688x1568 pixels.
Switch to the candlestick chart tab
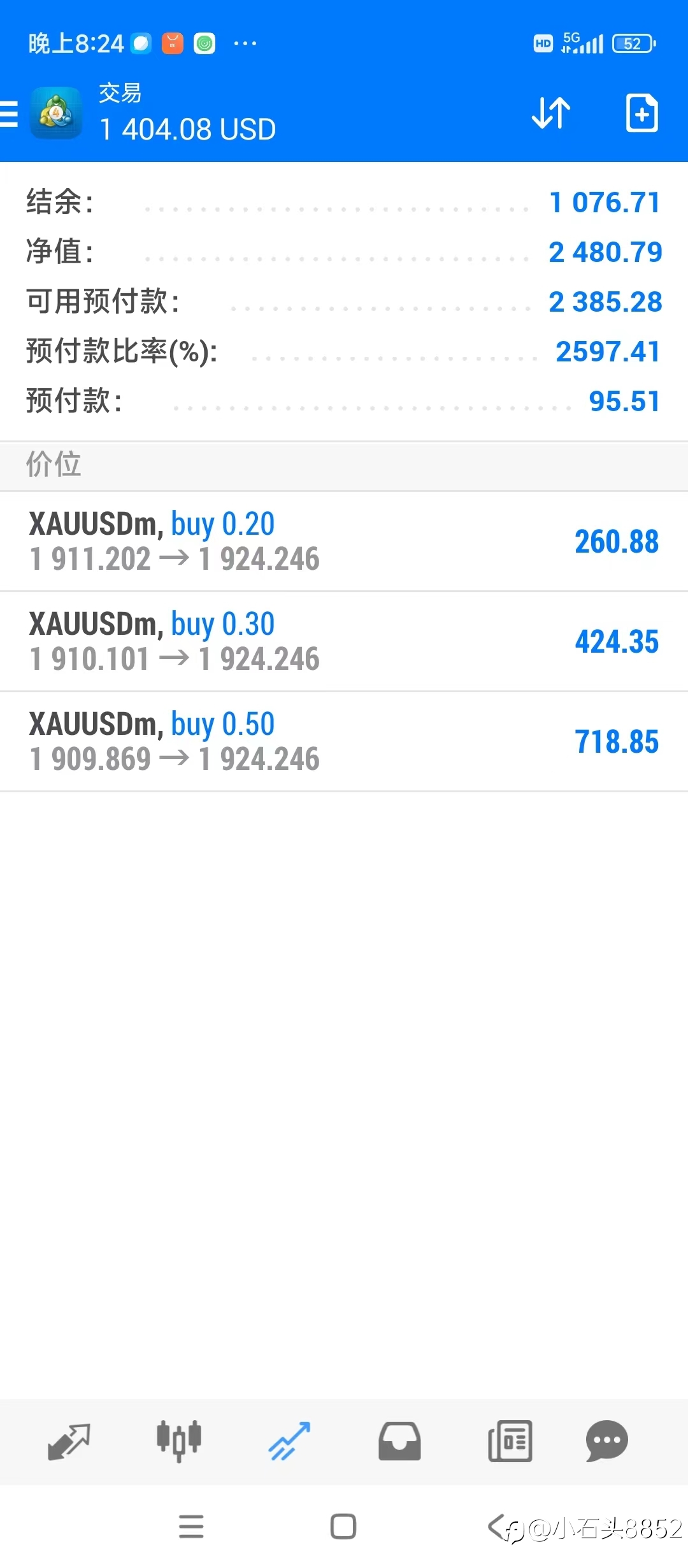(x=179, y=1441)
